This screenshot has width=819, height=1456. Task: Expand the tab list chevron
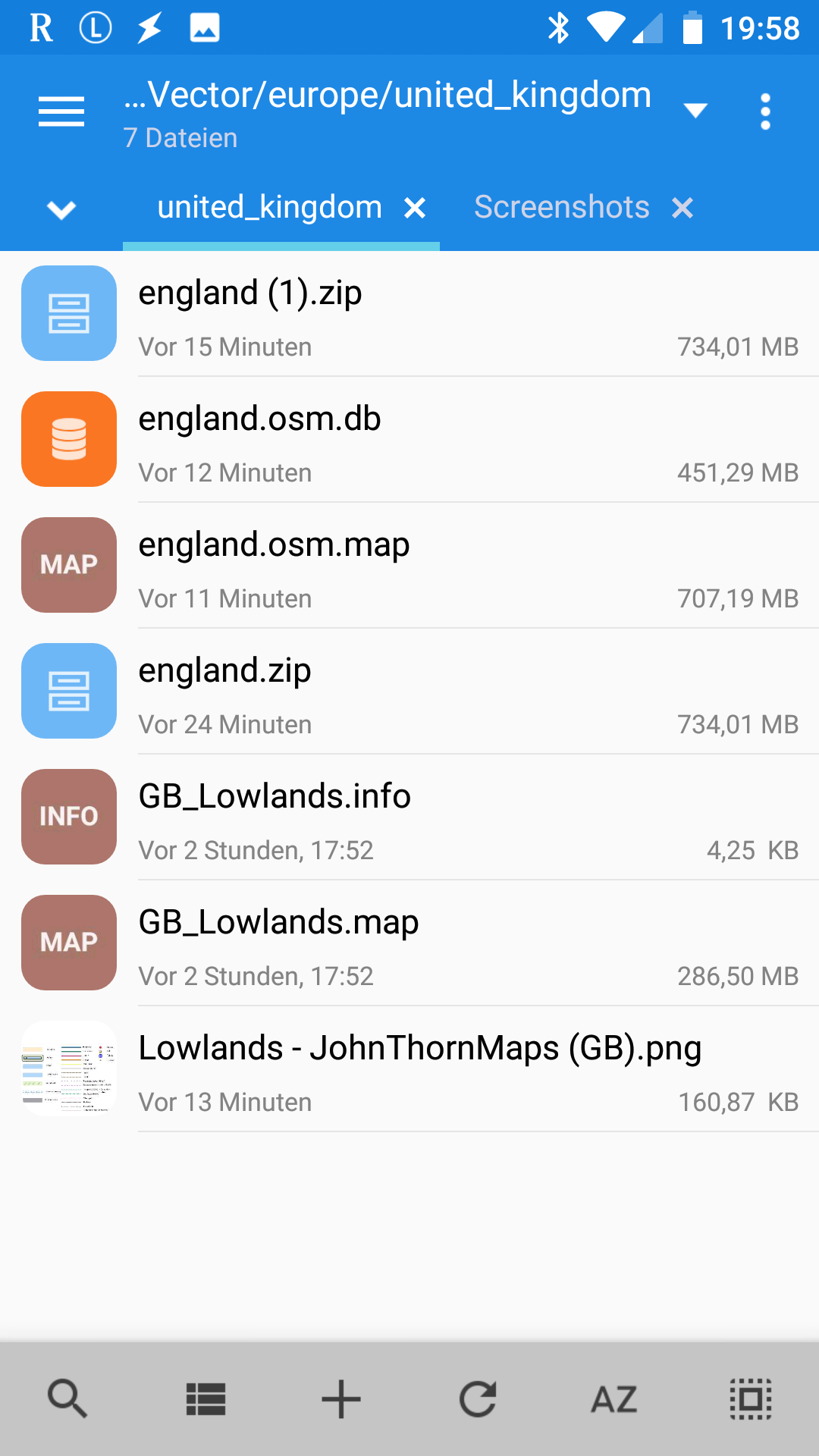pos(61,209)
